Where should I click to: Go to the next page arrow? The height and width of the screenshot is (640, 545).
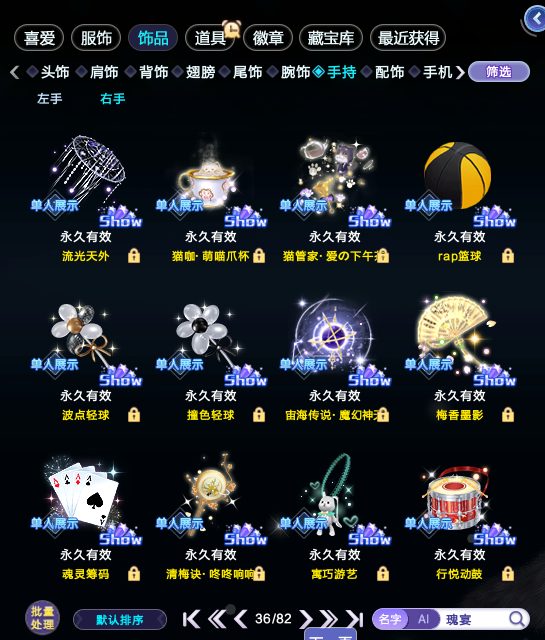pos(305,619)
